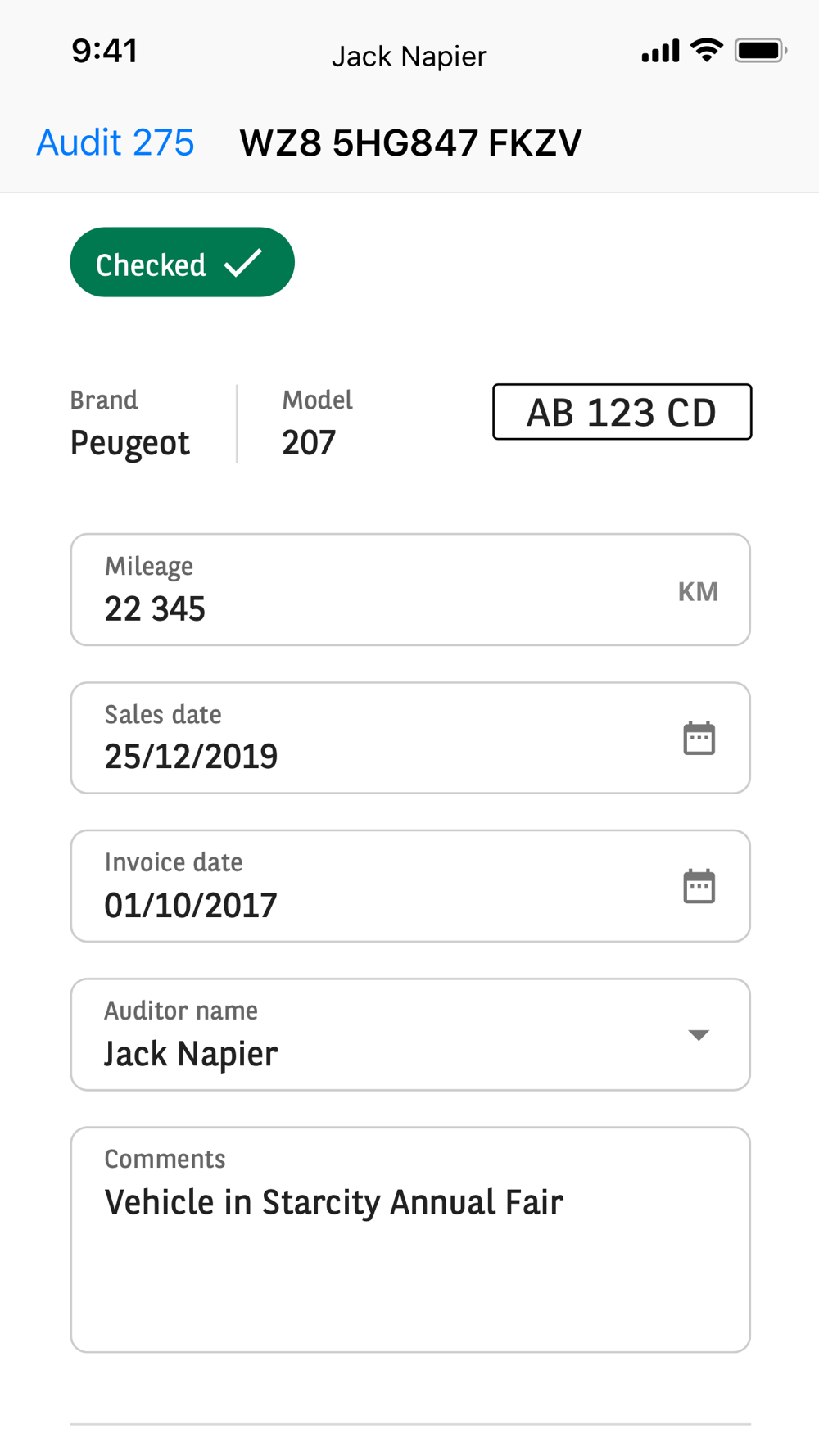
Task: Open the Invoice date calendar picker
Action: click(x=699, y=886)
